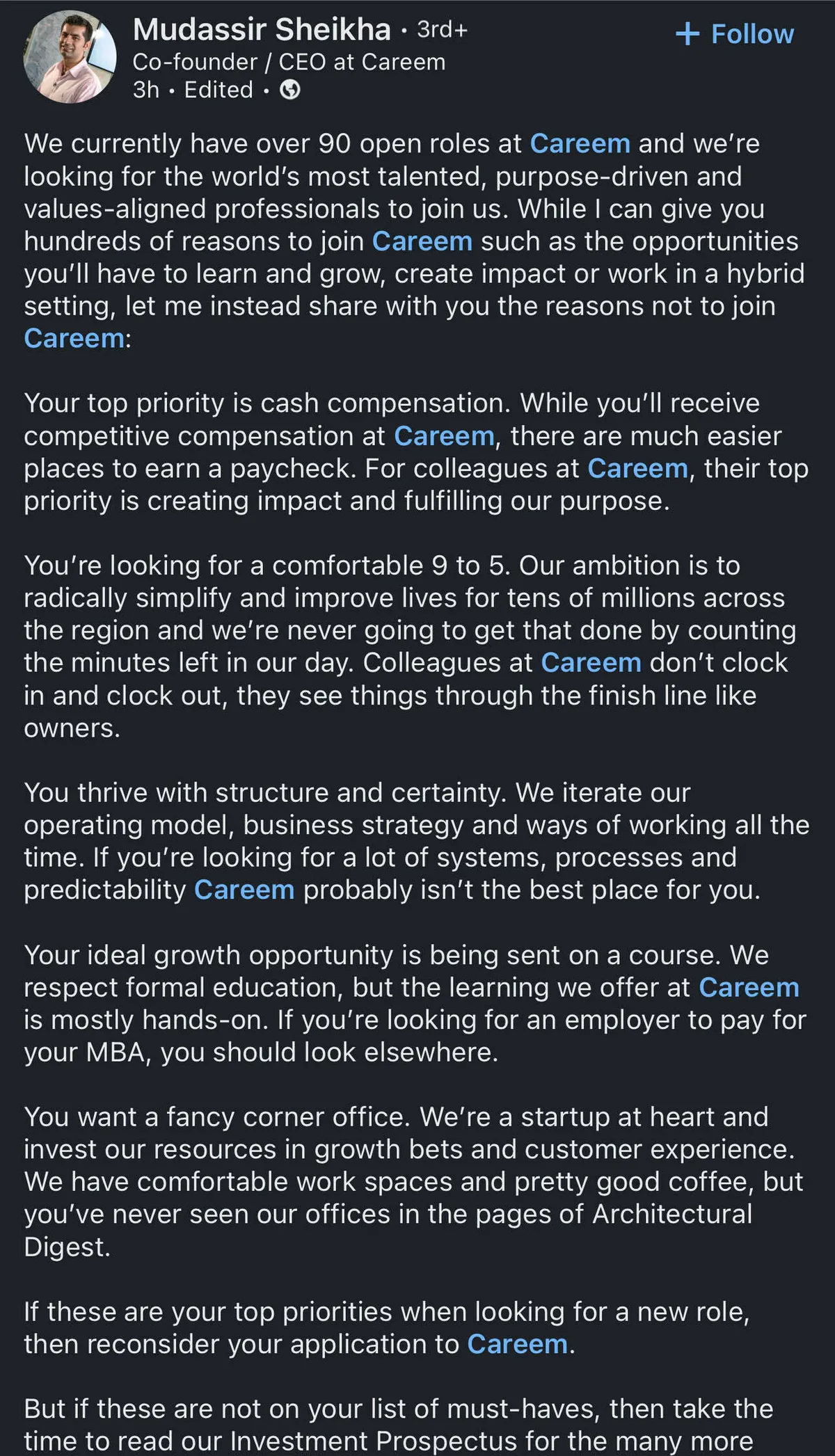Open Careem link in 'competitive compensation at'
Viewport: 835px width, 1456px height.
coord(444,436)
